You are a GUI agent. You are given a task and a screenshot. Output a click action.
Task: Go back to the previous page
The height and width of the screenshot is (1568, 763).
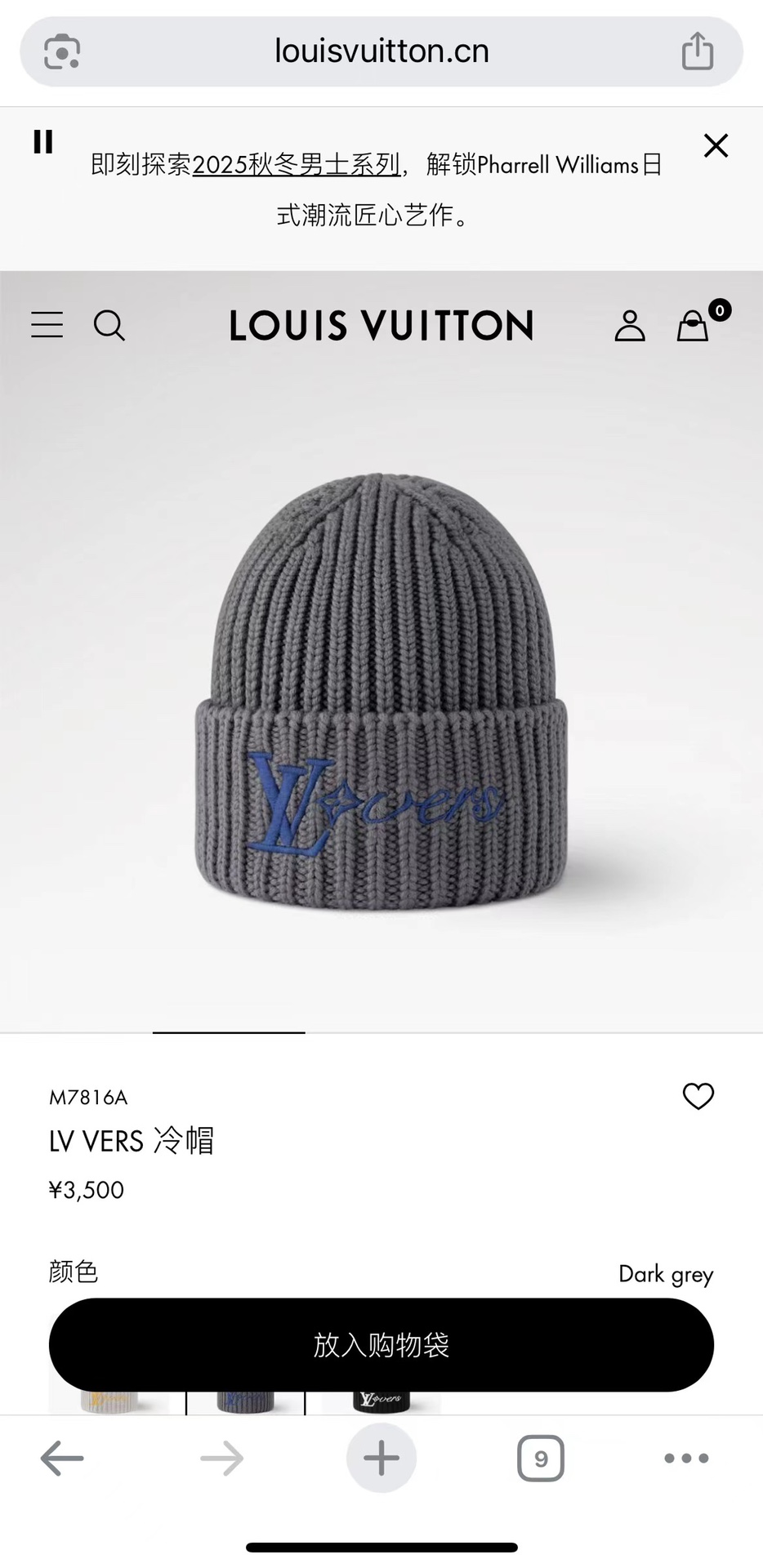pos(62,1458)
